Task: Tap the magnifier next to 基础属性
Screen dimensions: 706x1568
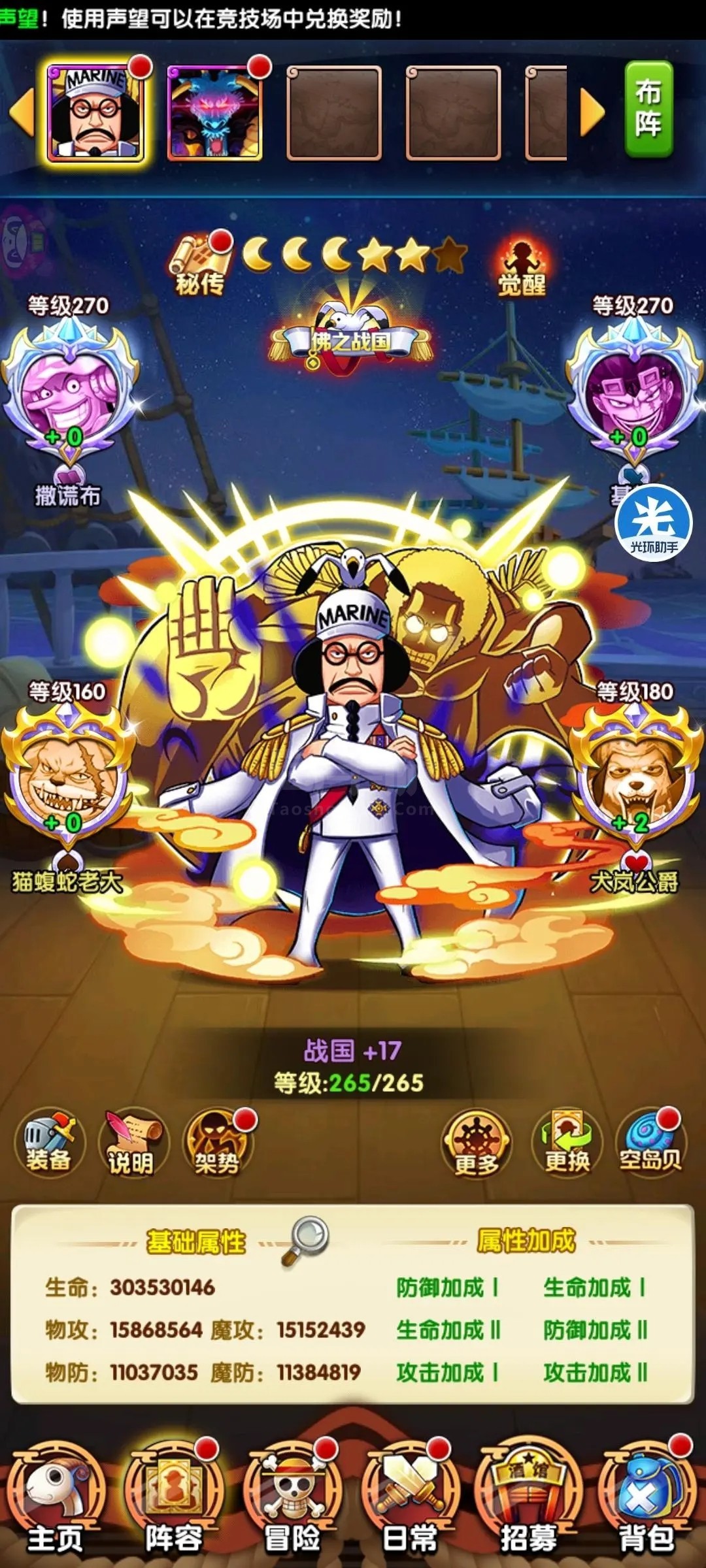Action: 306,1240
